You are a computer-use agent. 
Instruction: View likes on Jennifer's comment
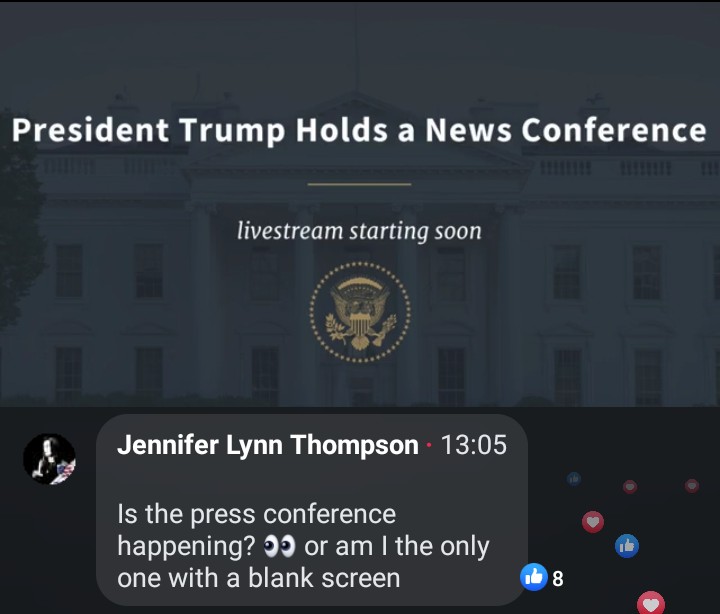pos(542,577)
